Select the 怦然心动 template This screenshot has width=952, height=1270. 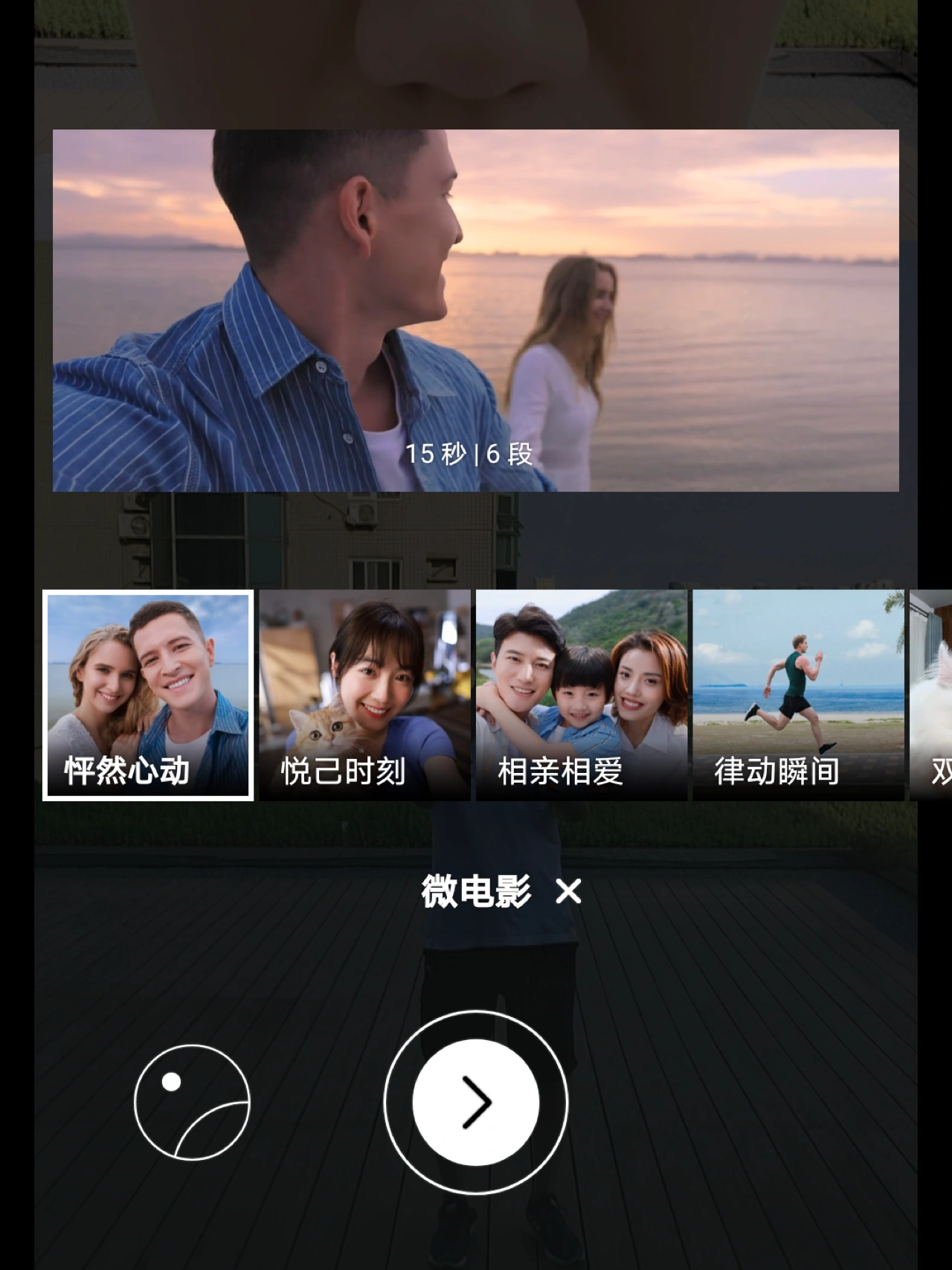(148, 695)
